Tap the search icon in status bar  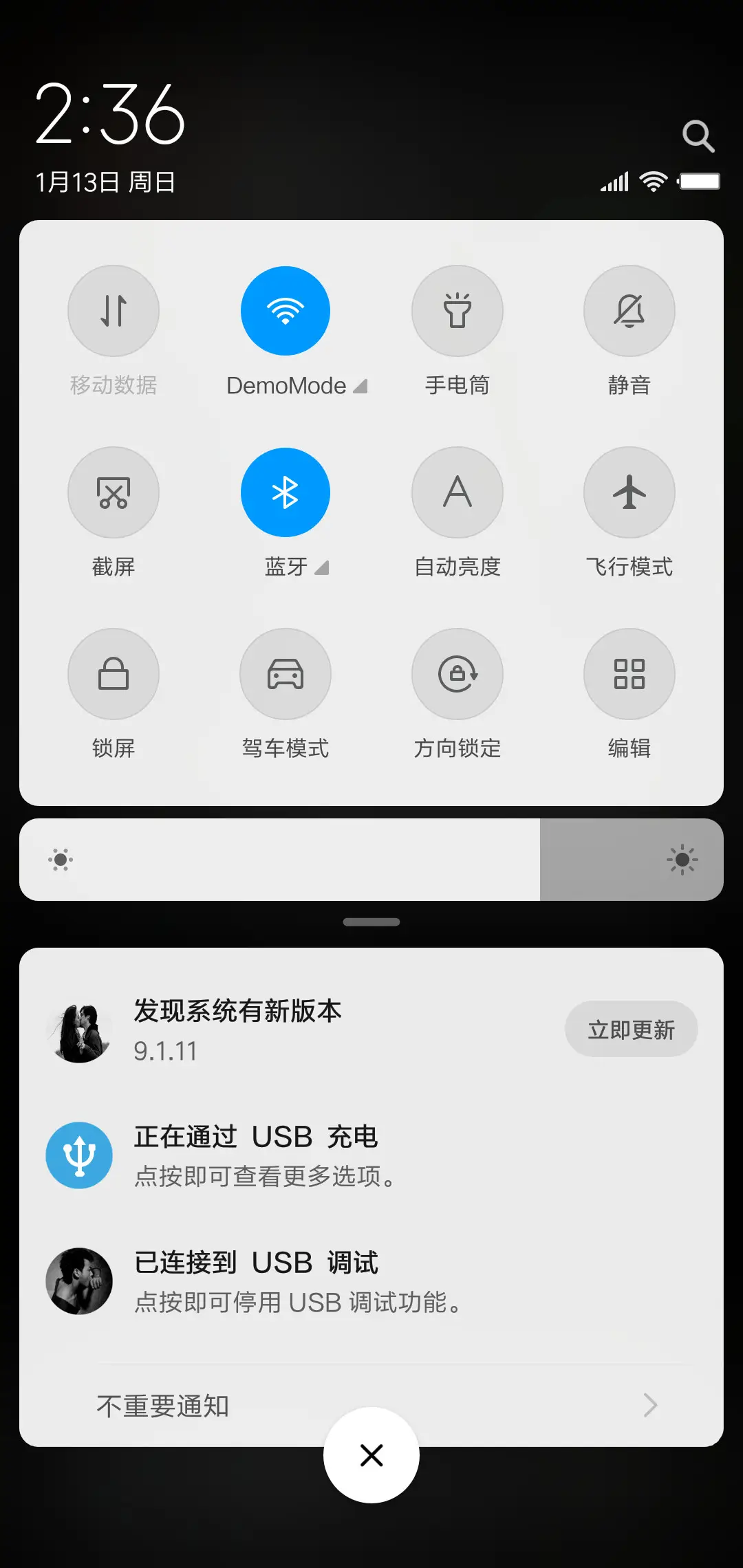click(x=699, y=136)
